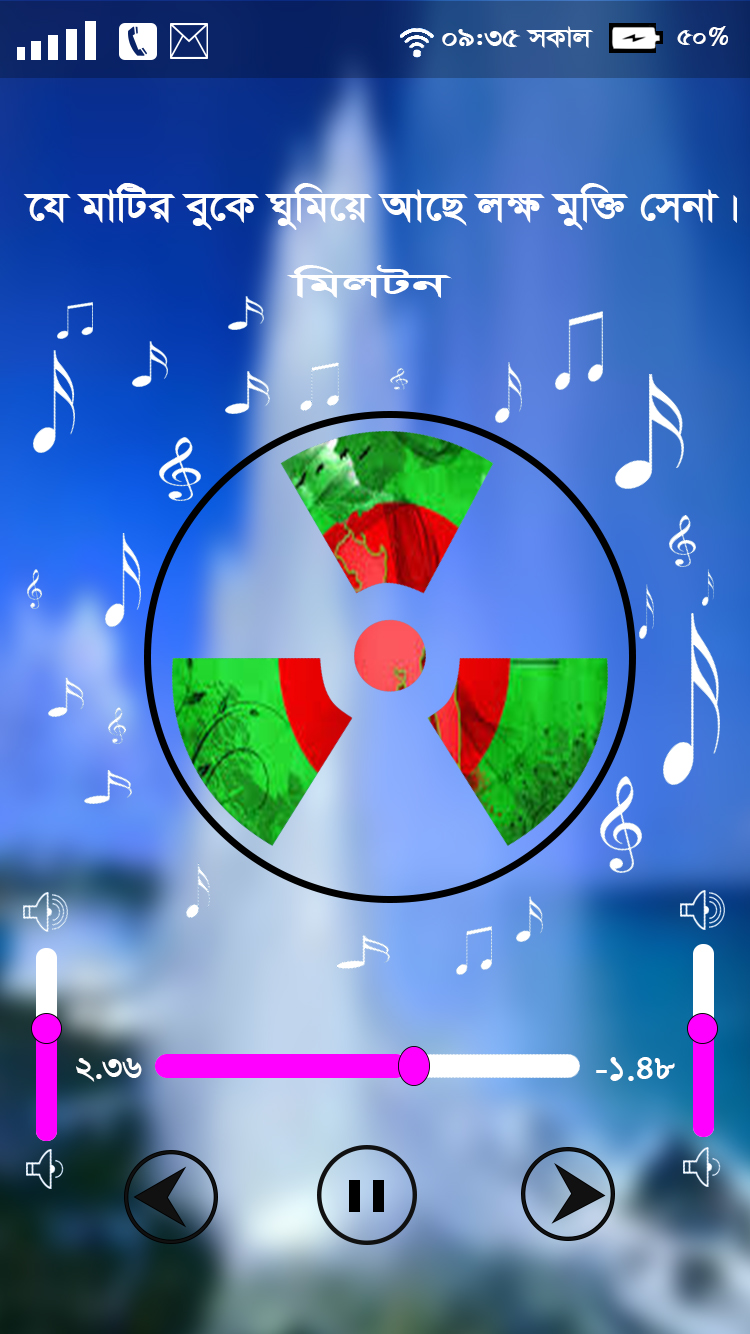Tap the horizontal song progress bar
The height and width of the screenshot is (1334, 750).
367,1066
